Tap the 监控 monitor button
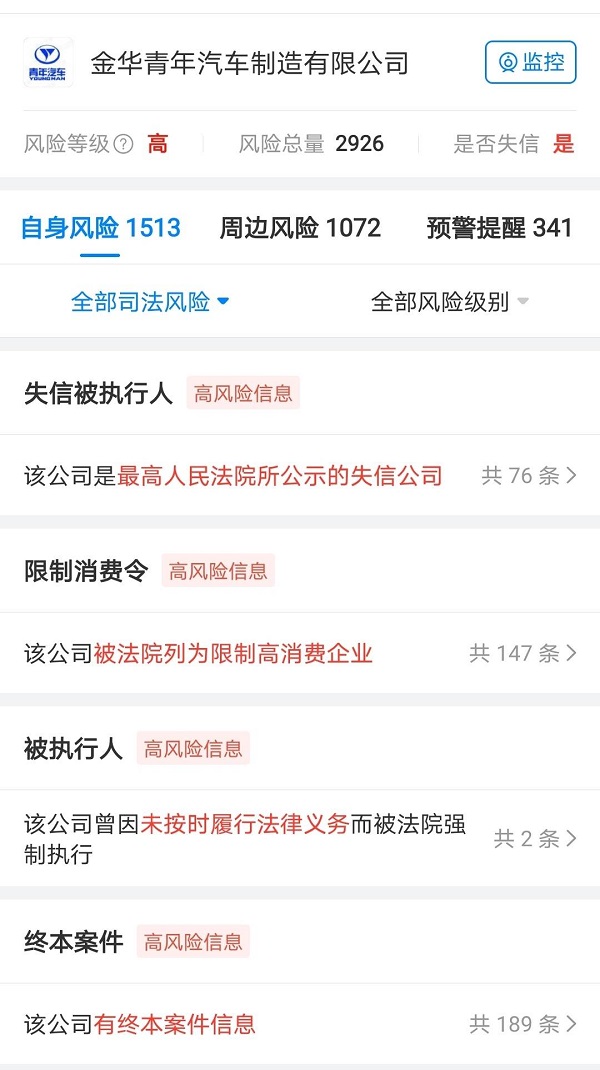Viewport: 600px width, 1070px height. pos(531,63)
